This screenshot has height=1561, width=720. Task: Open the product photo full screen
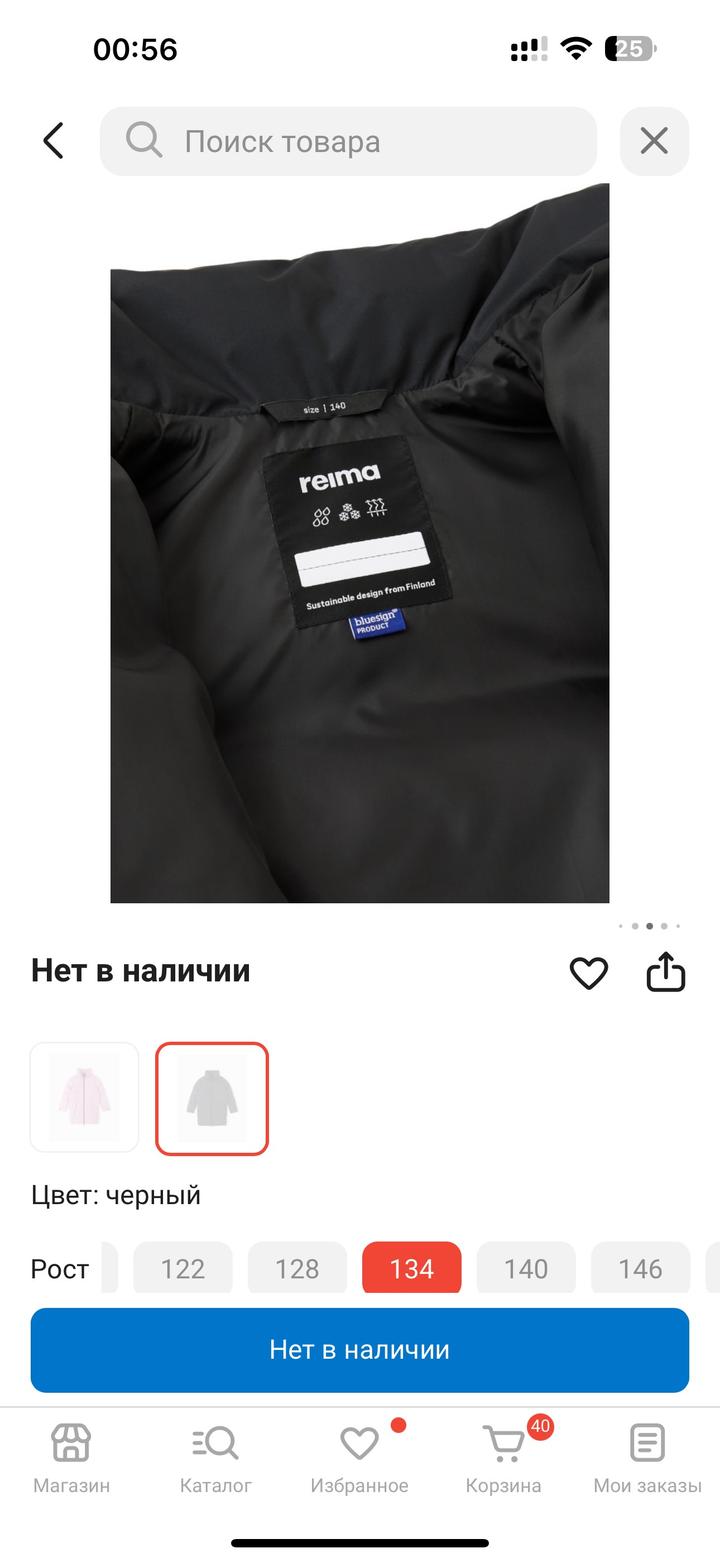360,543
